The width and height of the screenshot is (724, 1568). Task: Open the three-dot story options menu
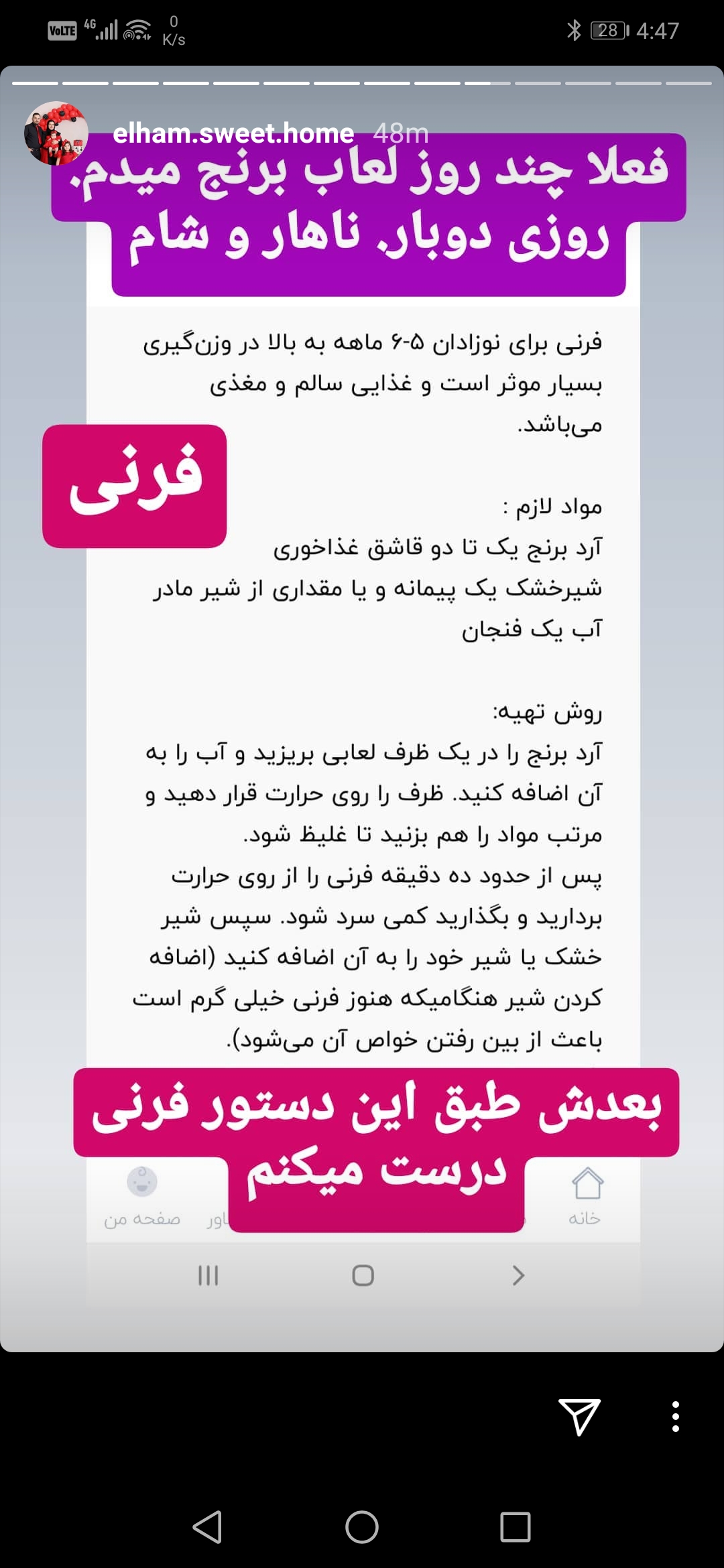(675, 1416)
